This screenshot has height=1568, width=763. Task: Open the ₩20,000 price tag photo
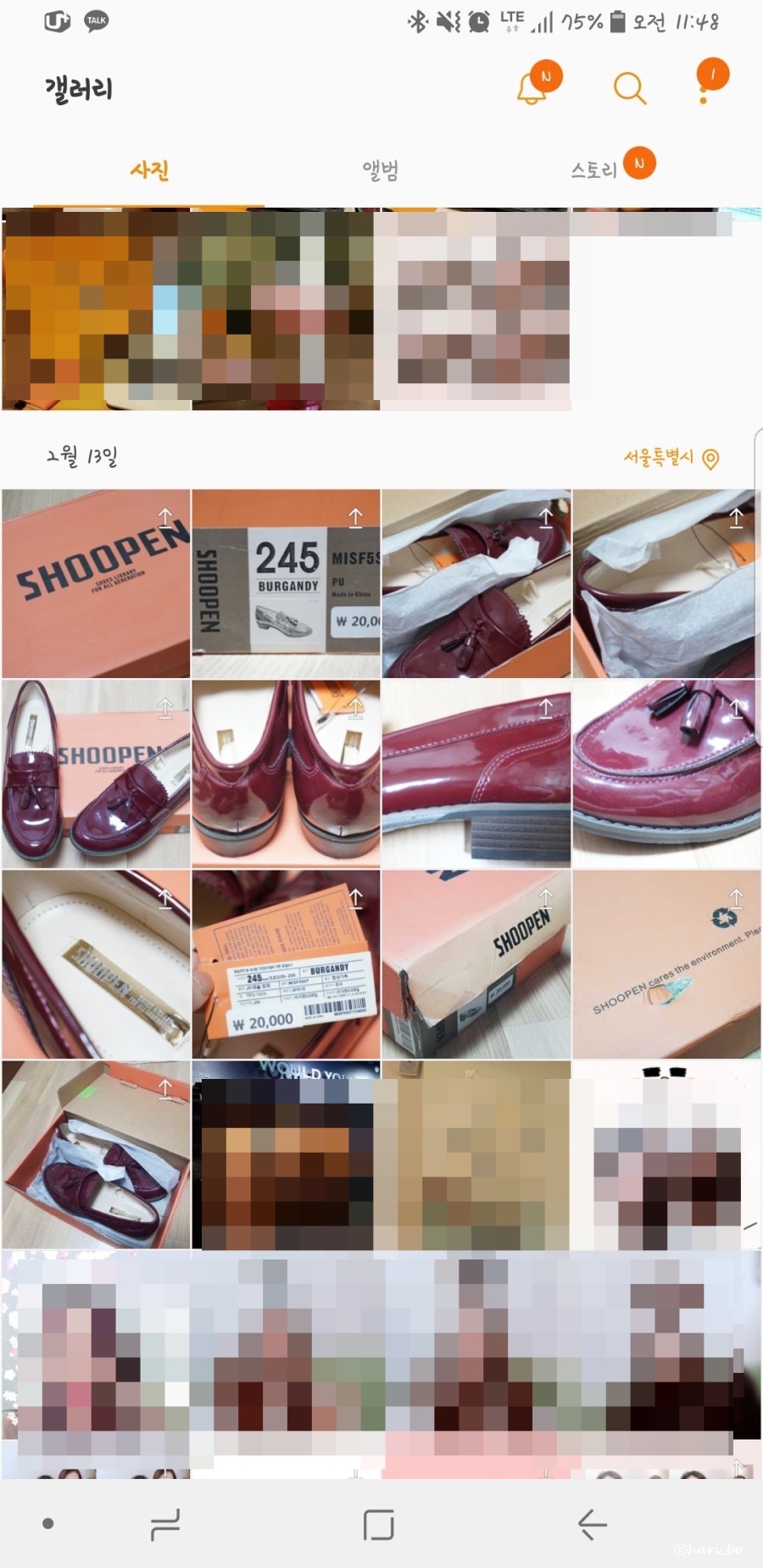(x=286, y=965)
